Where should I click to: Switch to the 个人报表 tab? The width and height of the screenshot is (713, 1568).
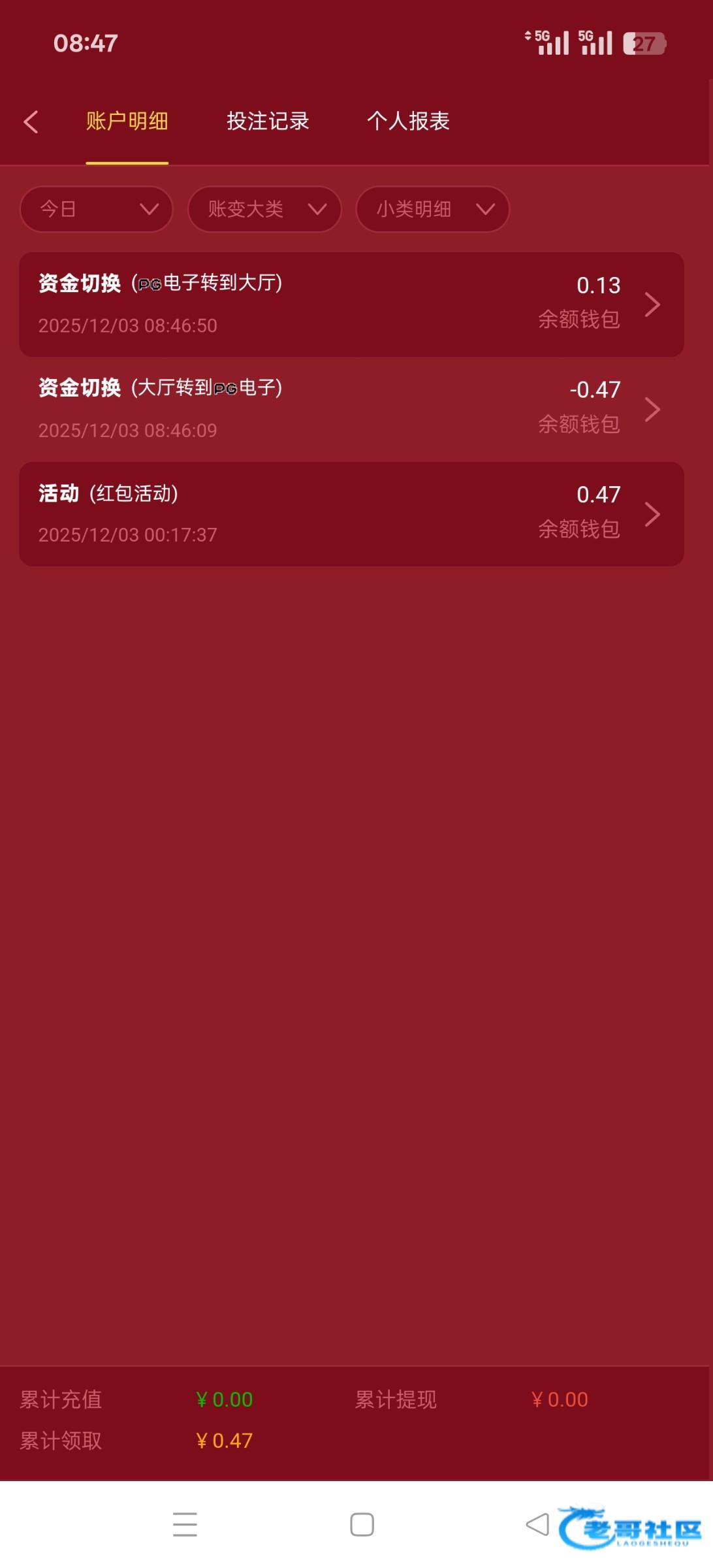408,122
